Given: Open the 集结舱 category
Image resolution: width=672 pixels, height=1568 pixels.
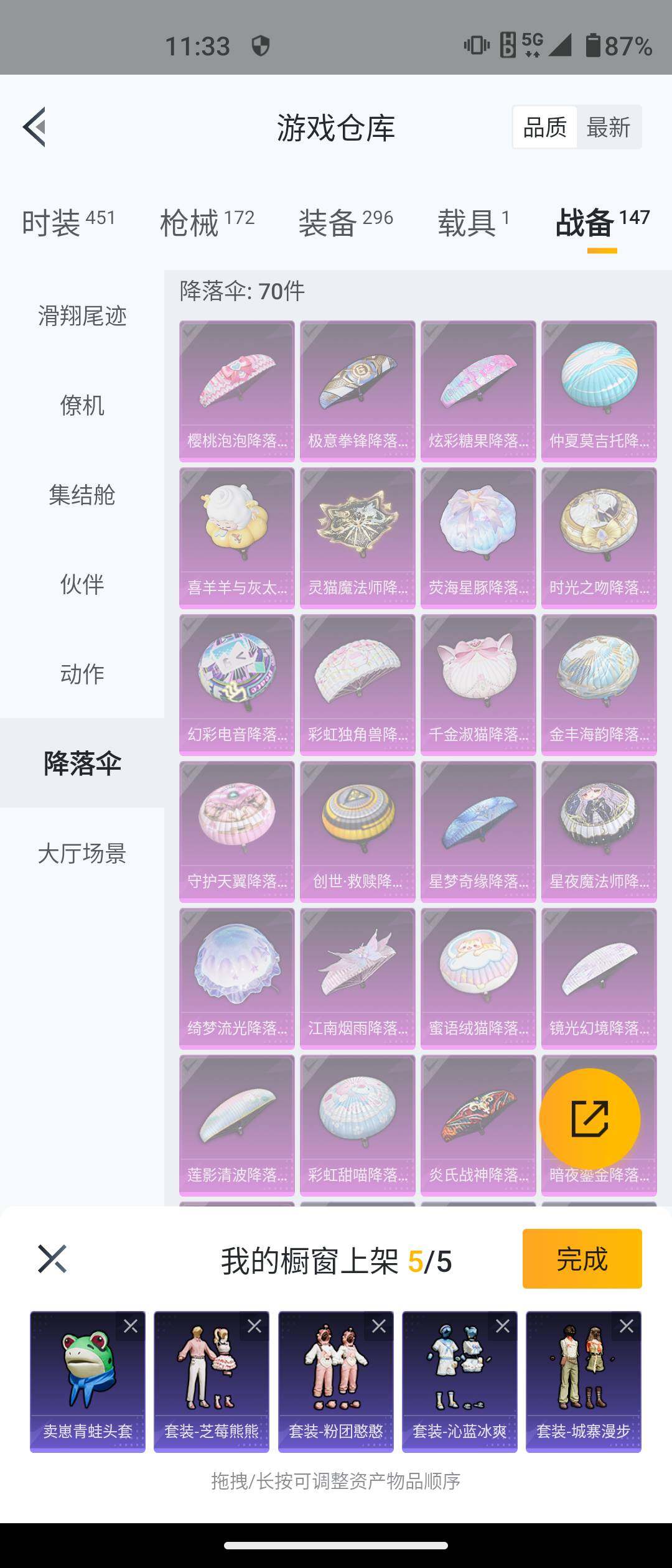Looking at the screenshot, I should point(82,495).
